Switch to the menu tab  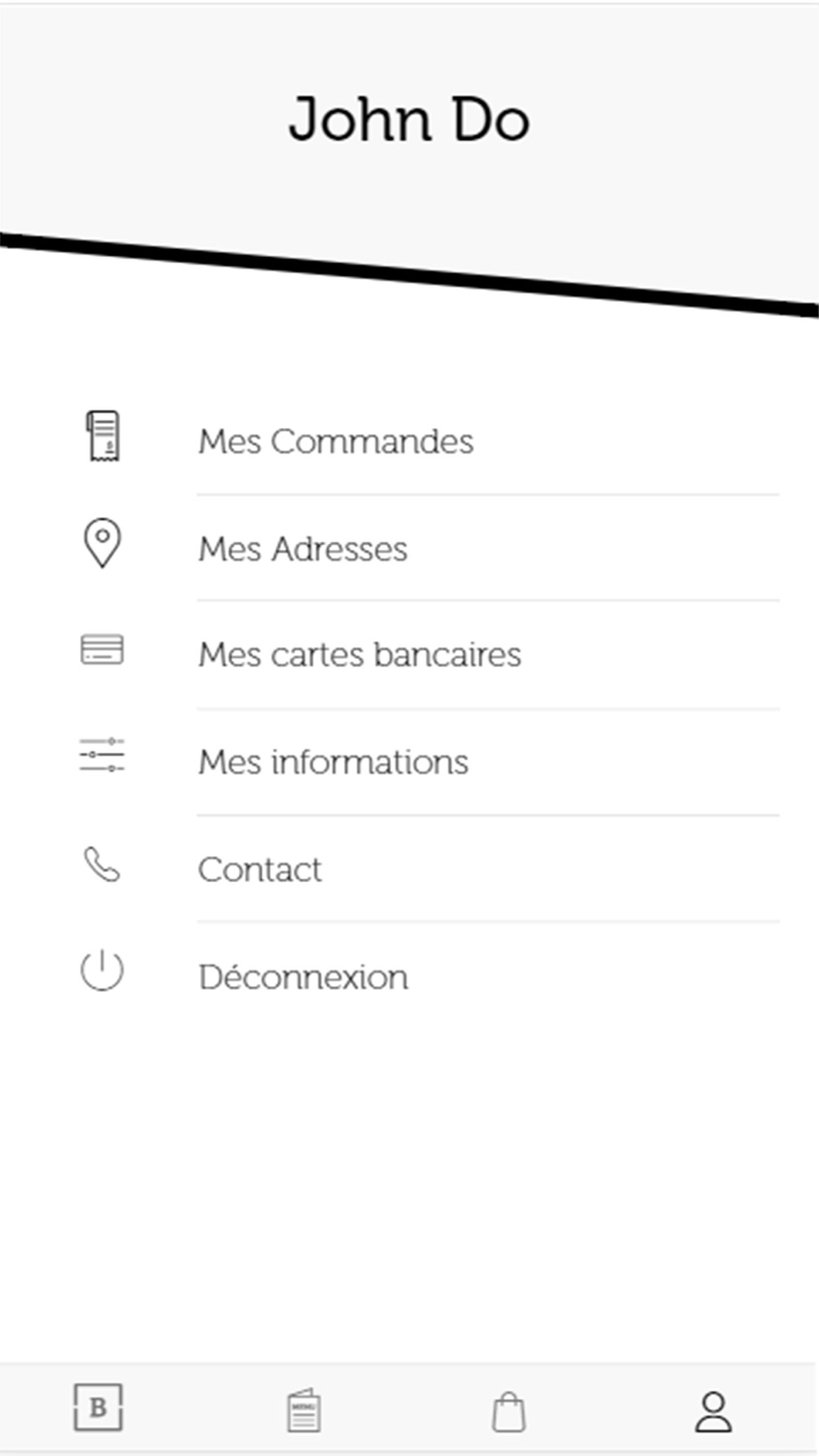[x=304, y=1410]
